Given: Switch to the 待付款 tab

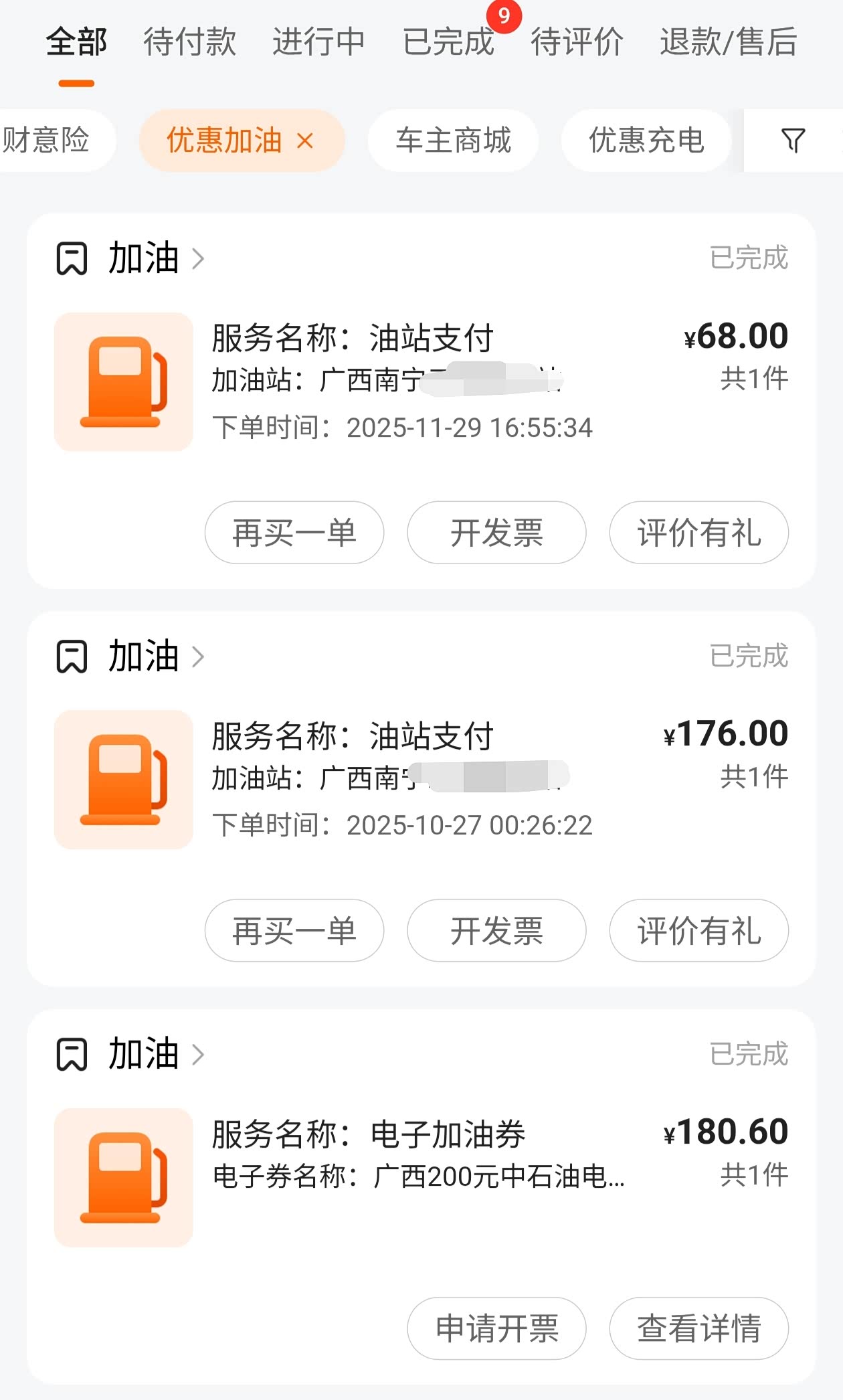Looking at the screenshot, I should (189, 42).
